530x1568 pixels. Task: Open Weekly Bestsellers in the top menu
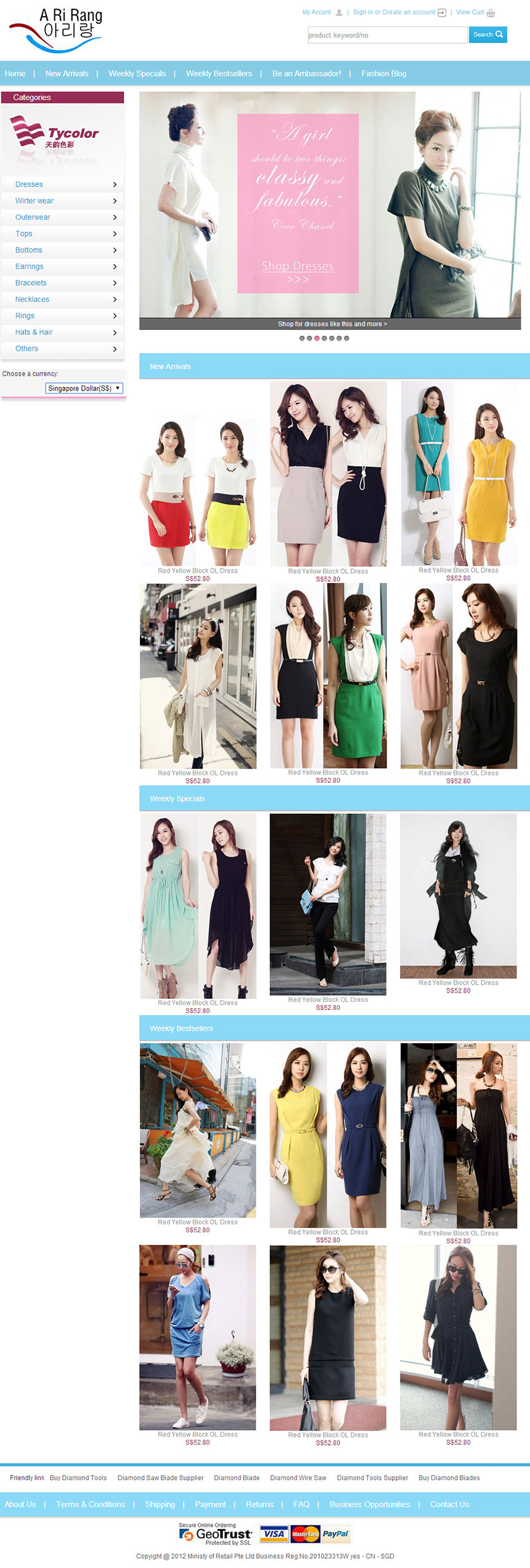[x=219, y=73]
